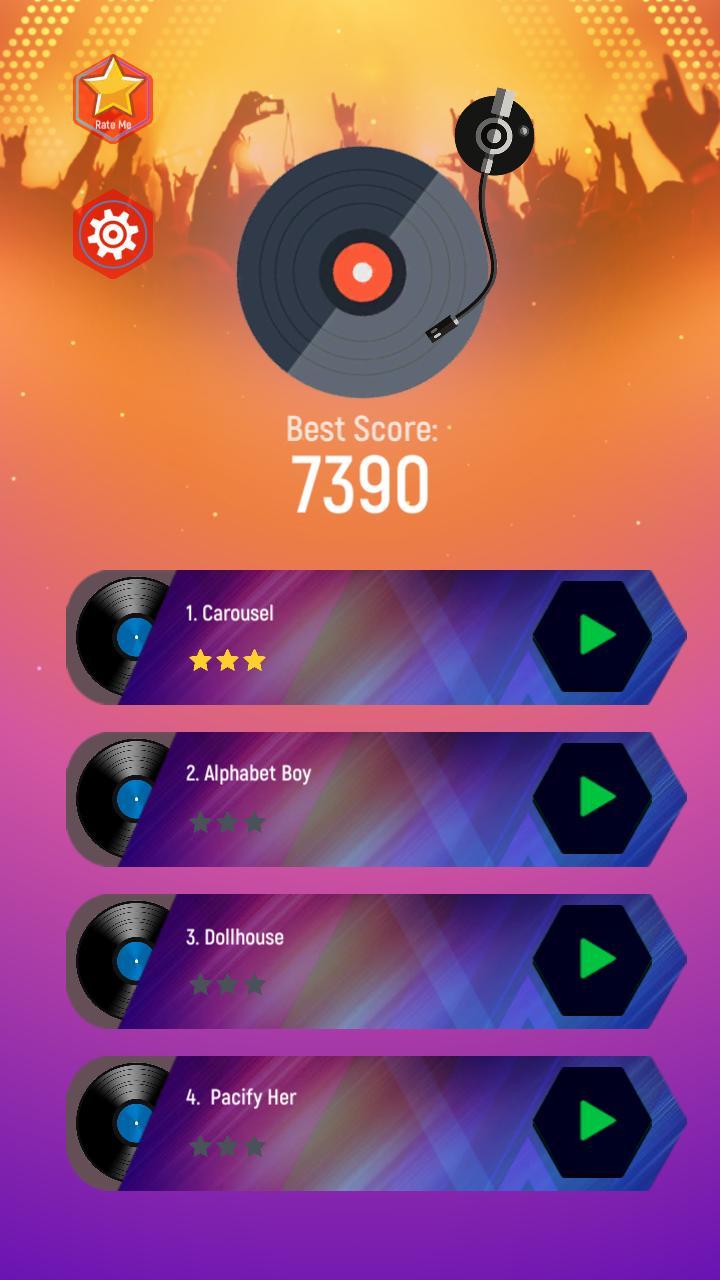
Task: Start the Alphabet Boy track
Action: (593, 797)
